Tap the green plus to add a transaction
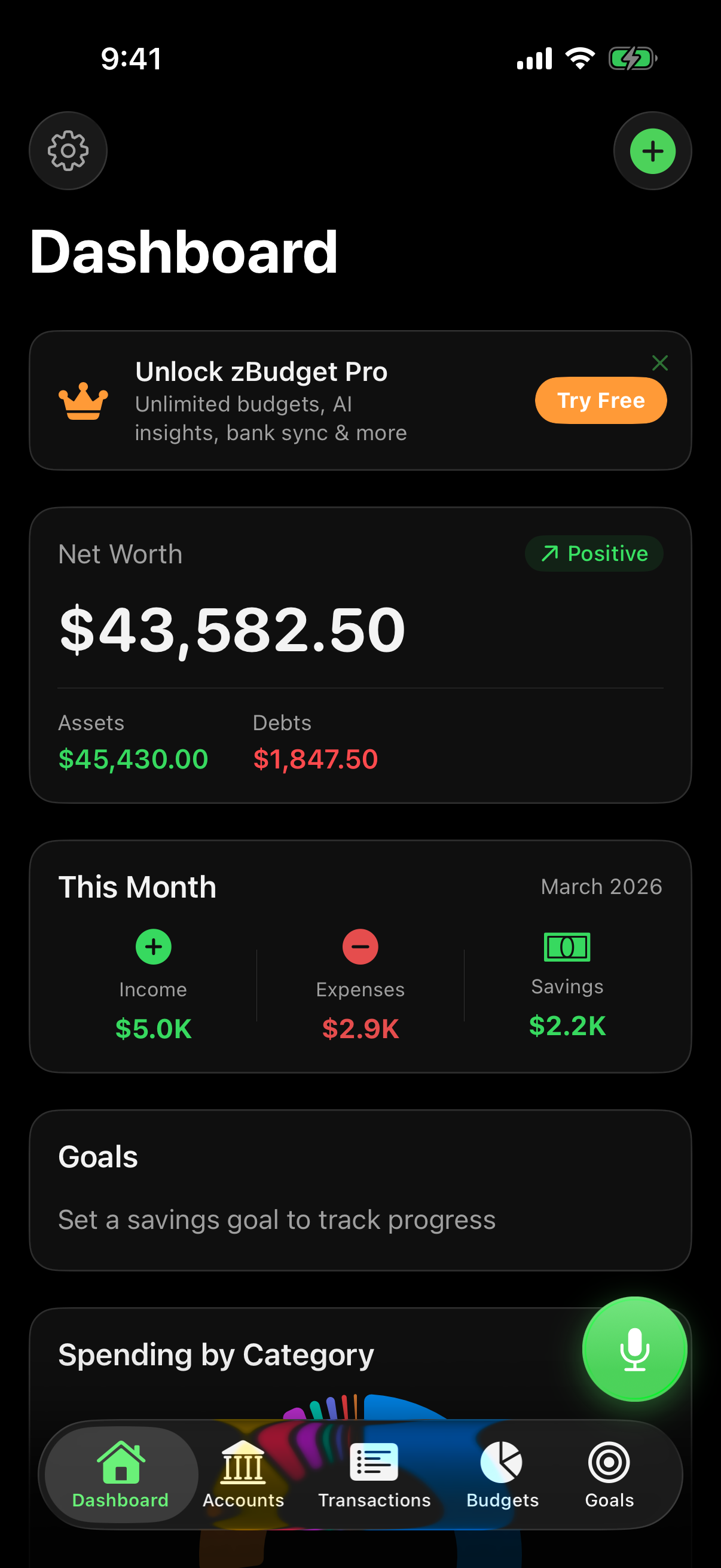Viewport: 721px width, 1568px height. [652, 151]
